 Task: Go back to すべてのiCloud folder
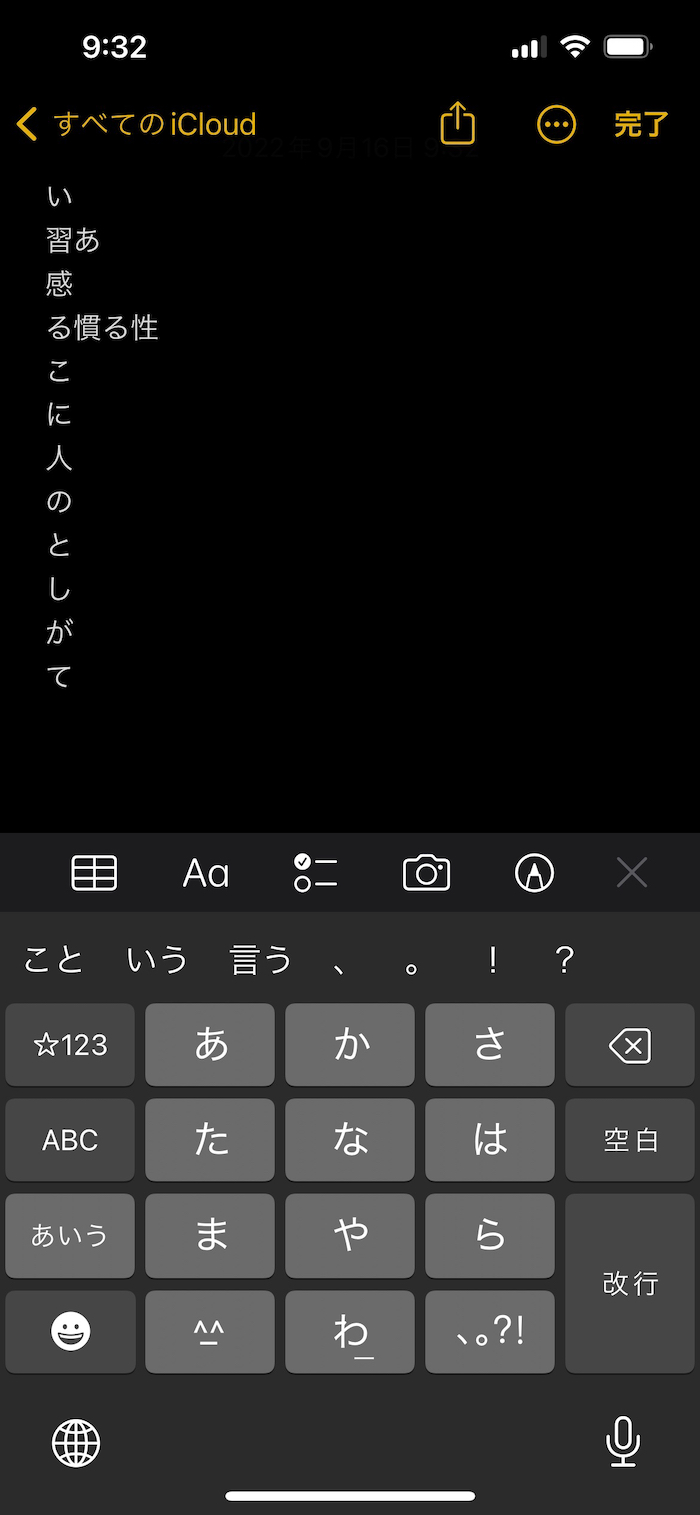pos(137,125)
